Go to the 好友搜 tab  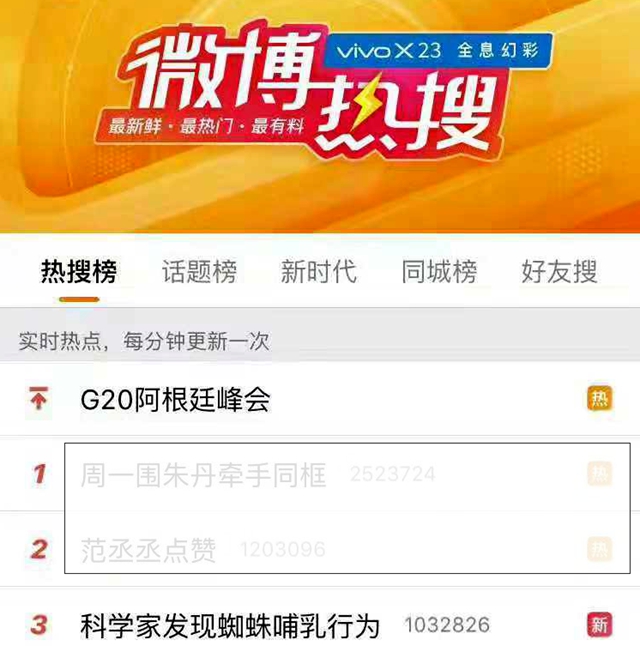[x=559, y=271]
